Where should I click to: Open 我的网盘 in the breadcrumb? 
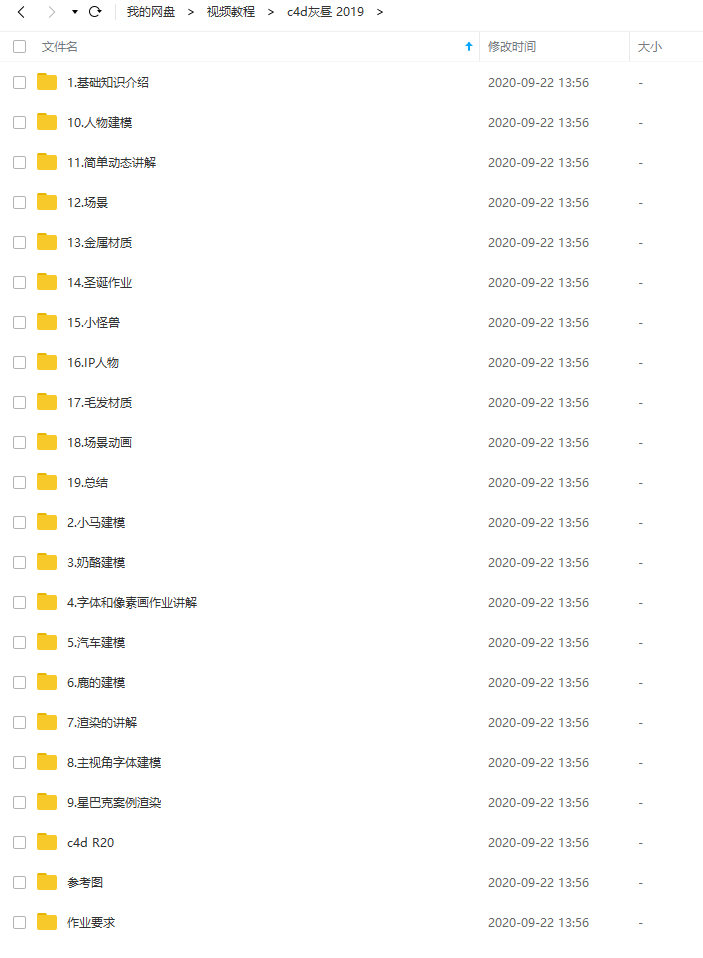tap(150, 12)
